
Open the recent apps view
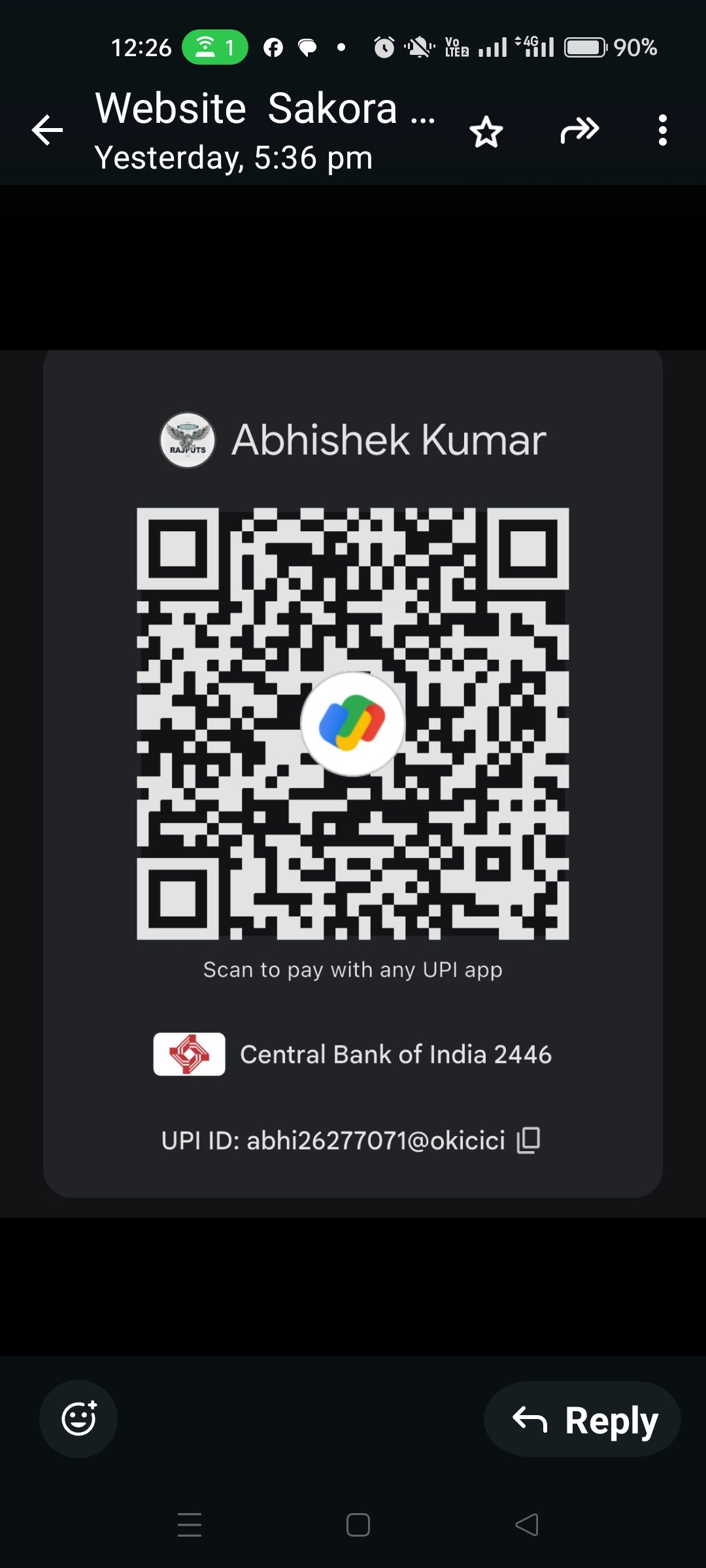coord(190,1525)
